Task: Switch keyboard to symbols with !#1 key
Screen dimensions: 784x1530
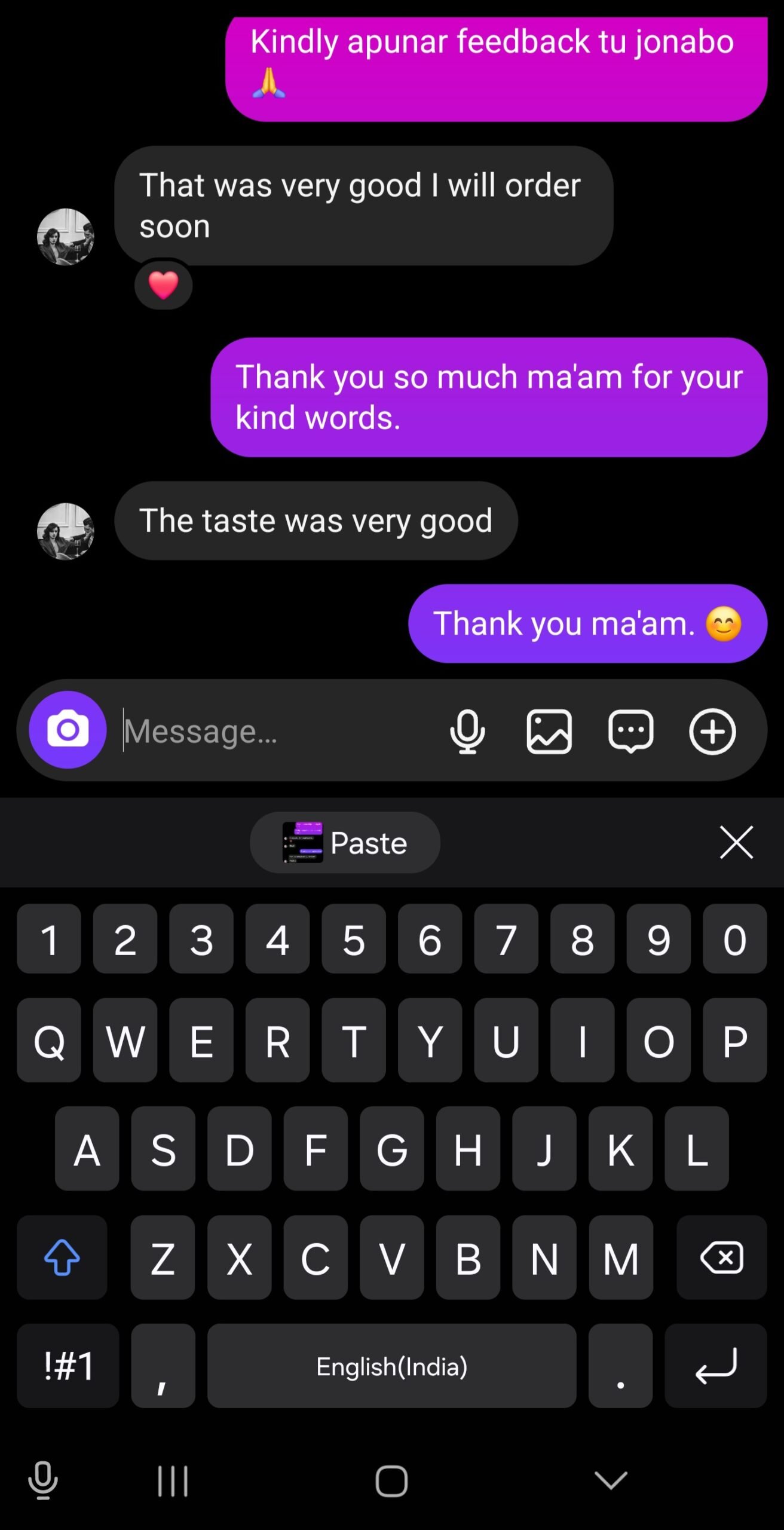Action: (68, 1366)
